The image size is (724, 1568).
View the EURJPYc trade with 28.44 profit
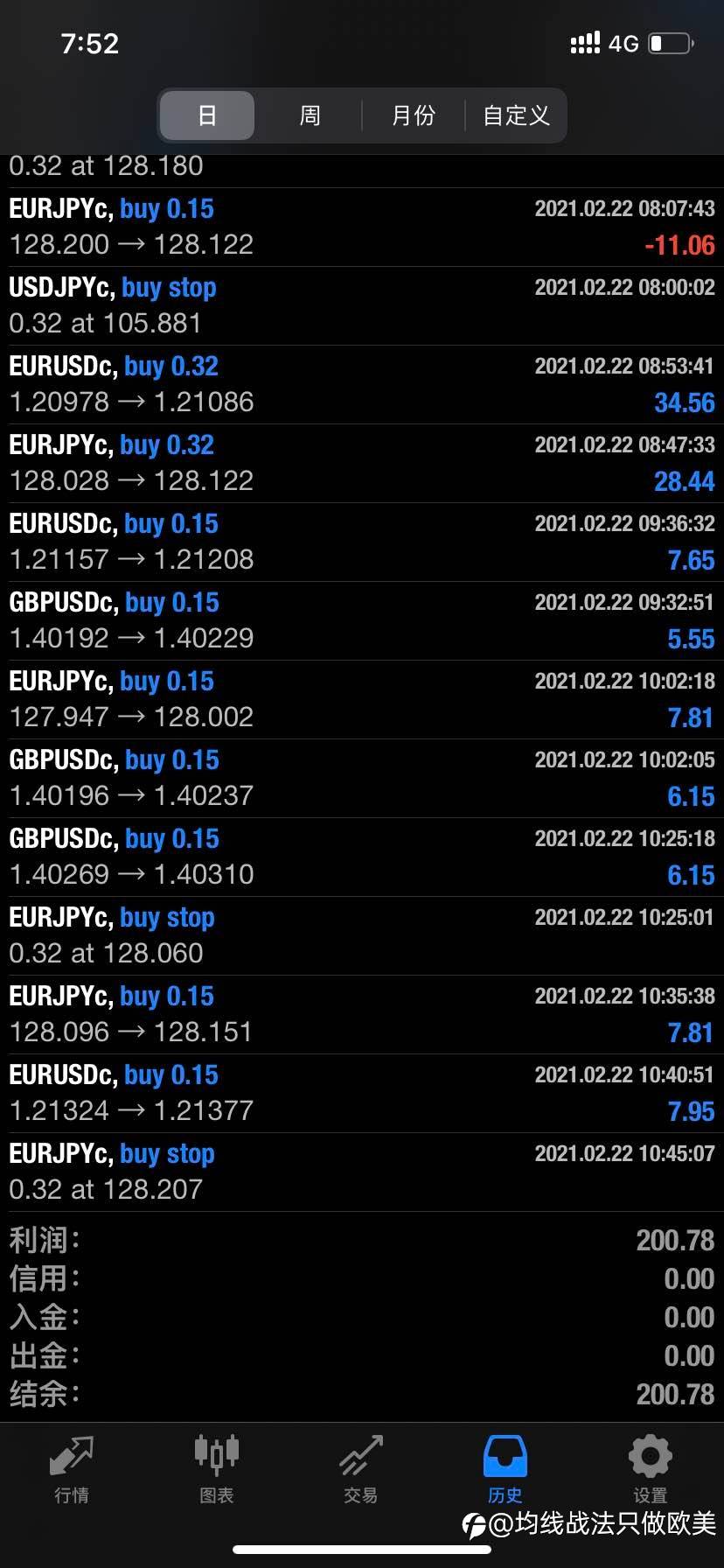pyautogui.click(x=362, y=464)
